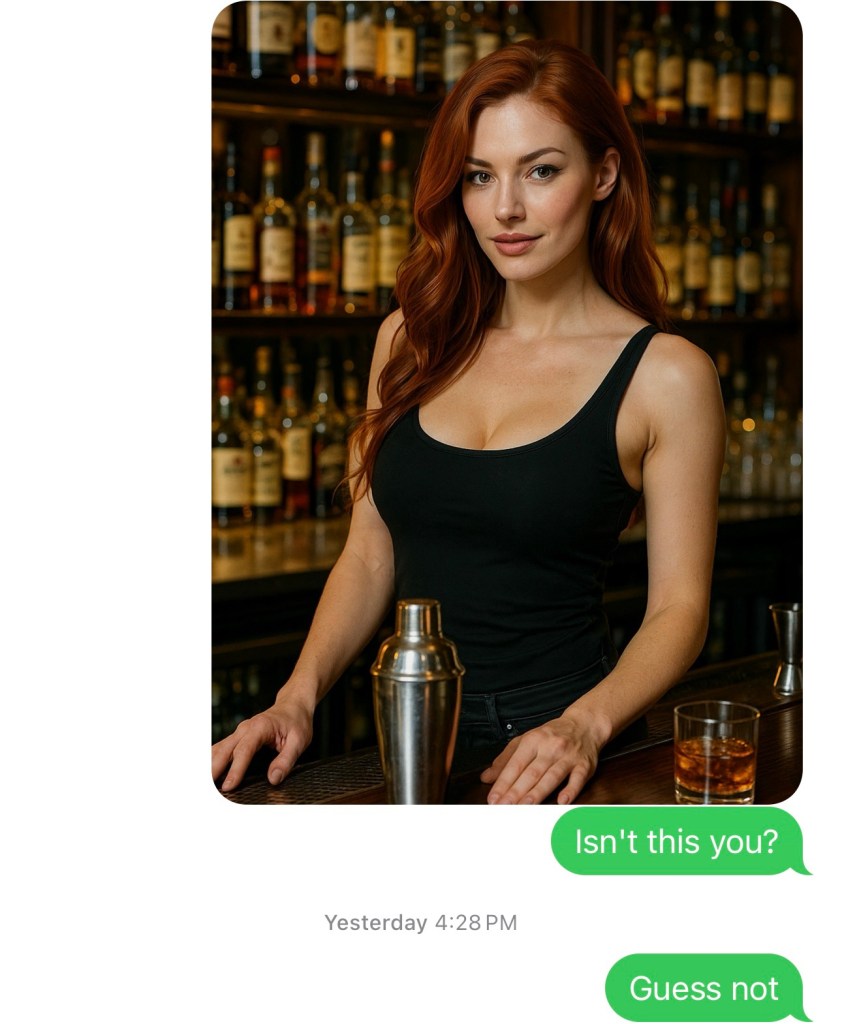842x1024 pixels.
Task: Open the sent bartender photo attachment
Action: pyautogui.click(x=506, y=402)
